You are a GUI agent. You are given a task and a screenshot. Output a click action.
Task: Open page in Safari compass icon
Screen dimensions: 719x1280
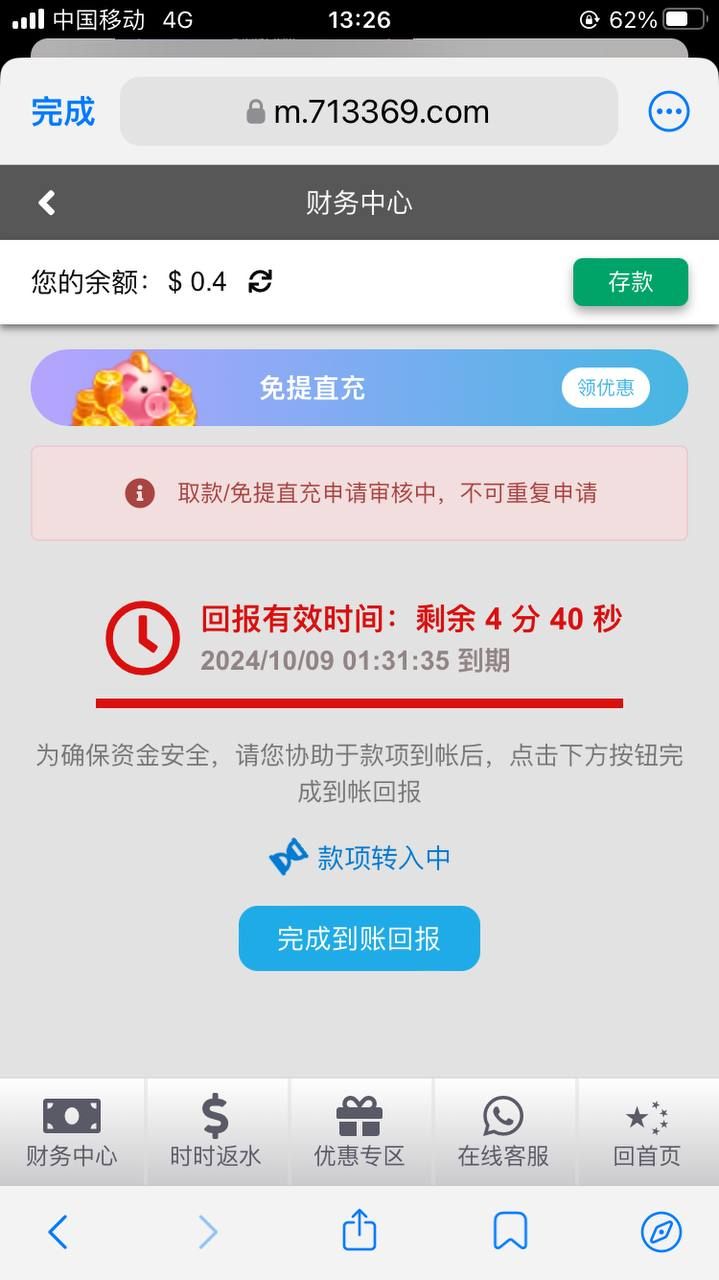pyautogui.click(x=661, y=1232)
